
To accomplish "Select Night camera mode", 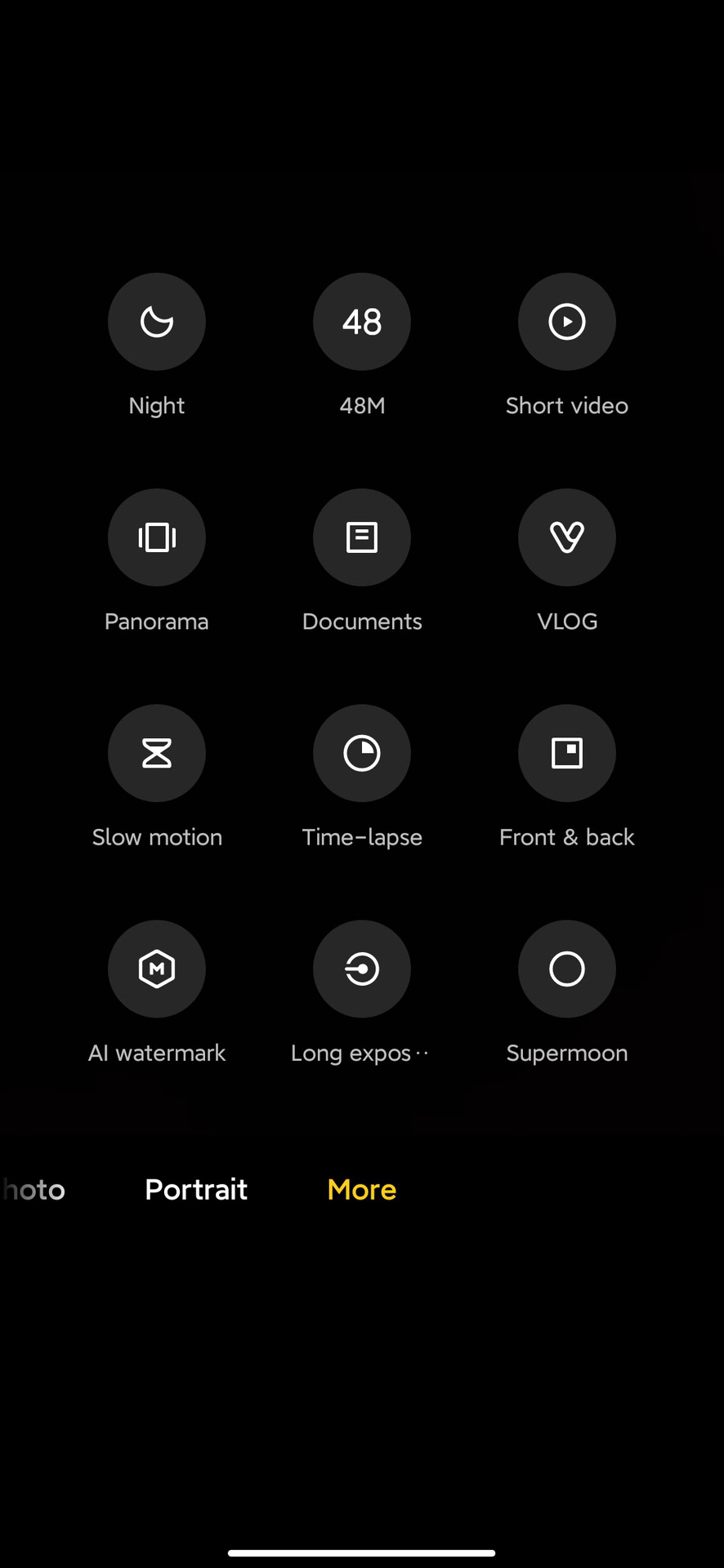I will pos(157,322).
